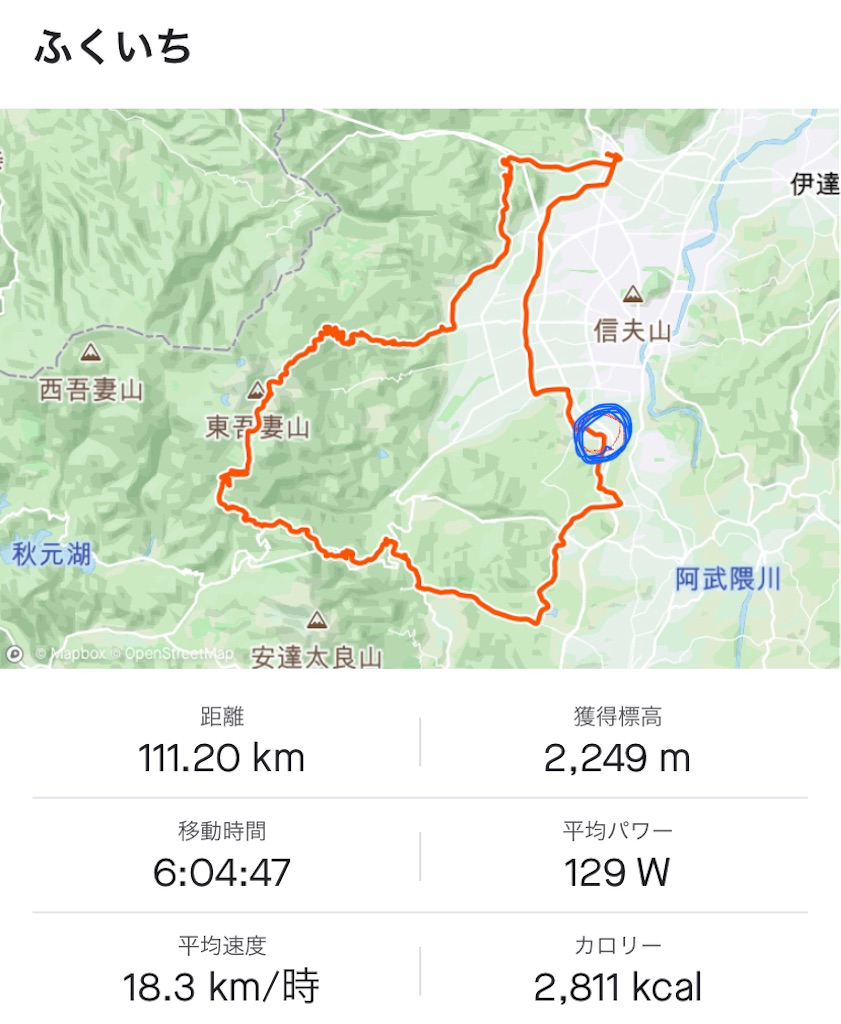Open the ふくいち route map
The image size is (841, 1024).
coord(420,388)
